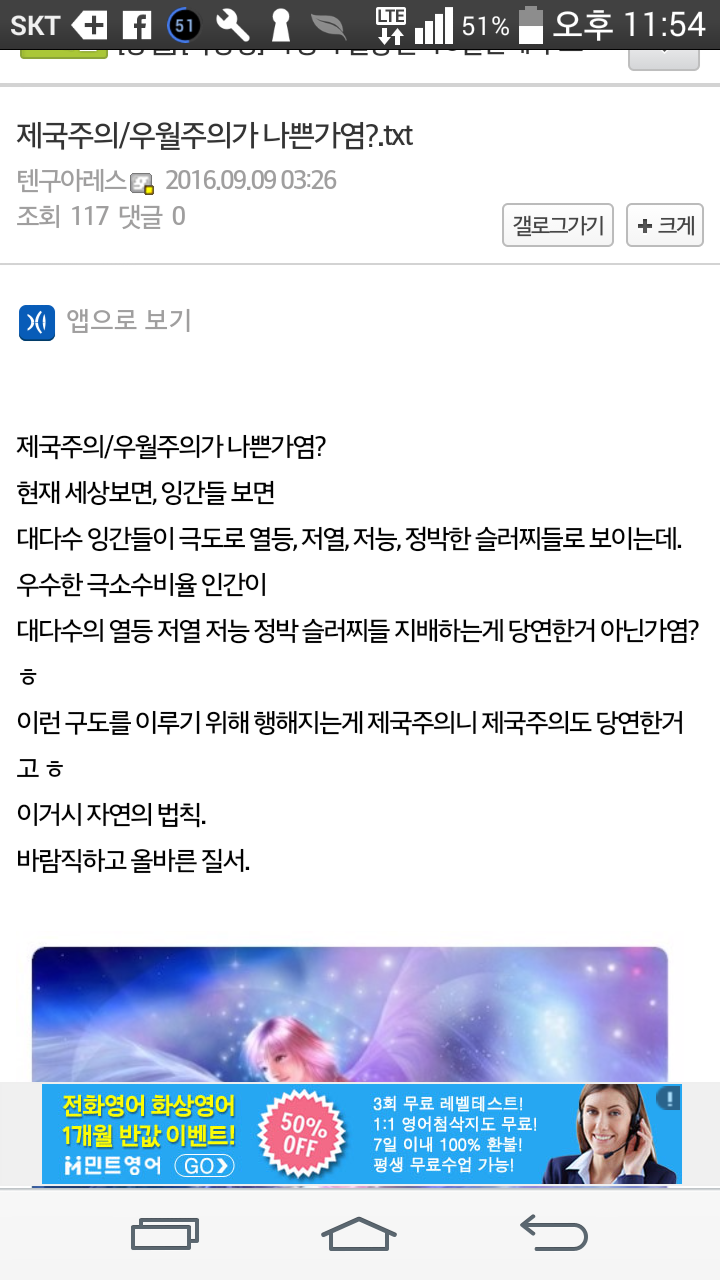The width and height of the screenshot is (720, 1280).
Task: Return to the home screen
Action: point(359,1232)
